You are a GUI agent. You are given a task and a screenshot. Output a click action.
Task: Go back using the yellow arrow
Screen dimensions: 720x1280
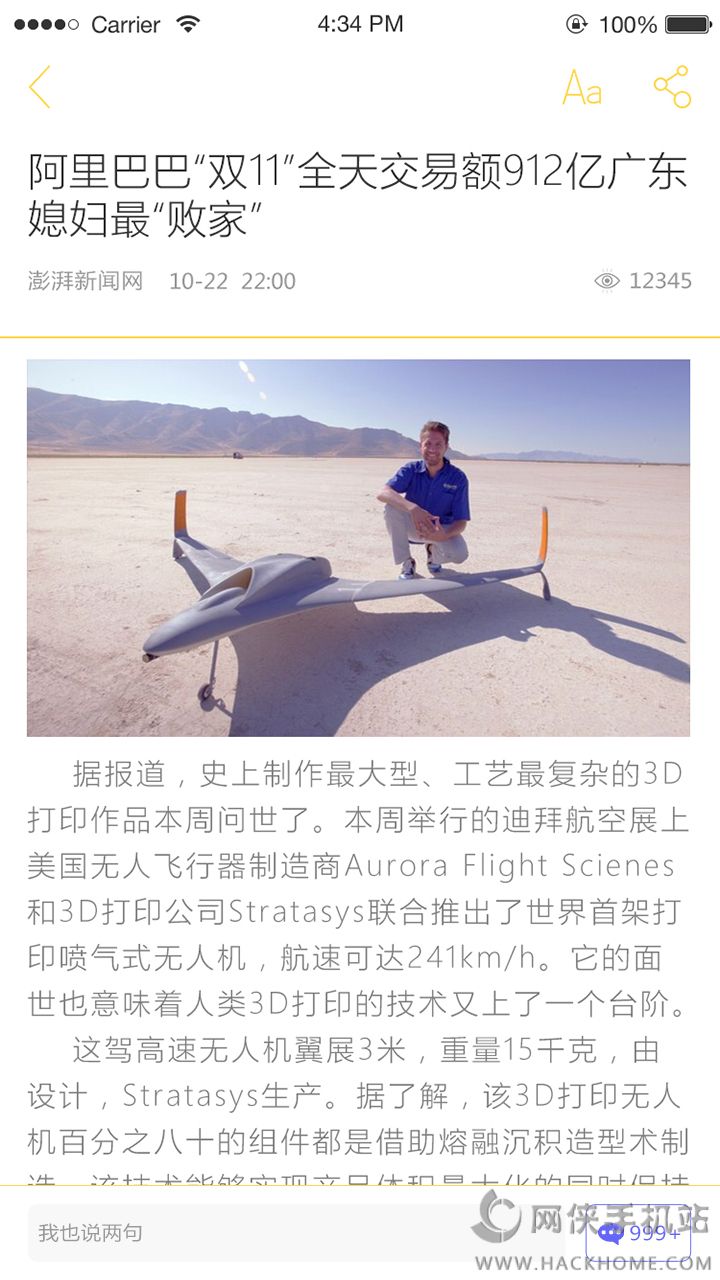(x=40, y=88)
